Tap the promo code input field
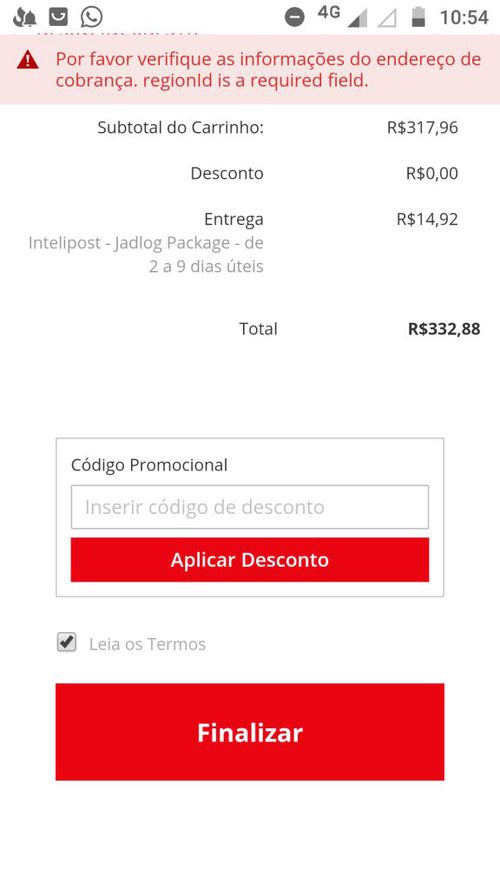 pos(249,507)
